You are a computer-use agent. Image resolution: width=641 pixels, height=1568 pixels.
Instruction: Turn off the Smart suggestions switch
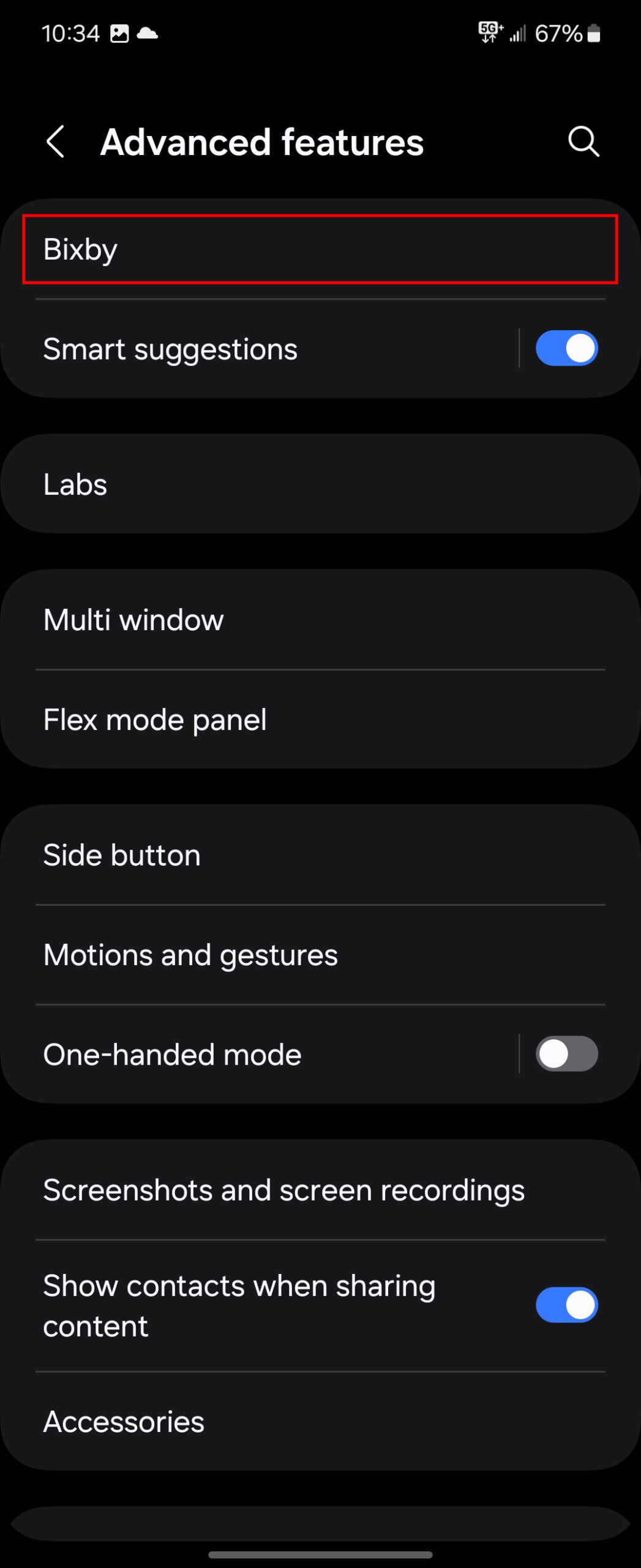click(566, 349)
